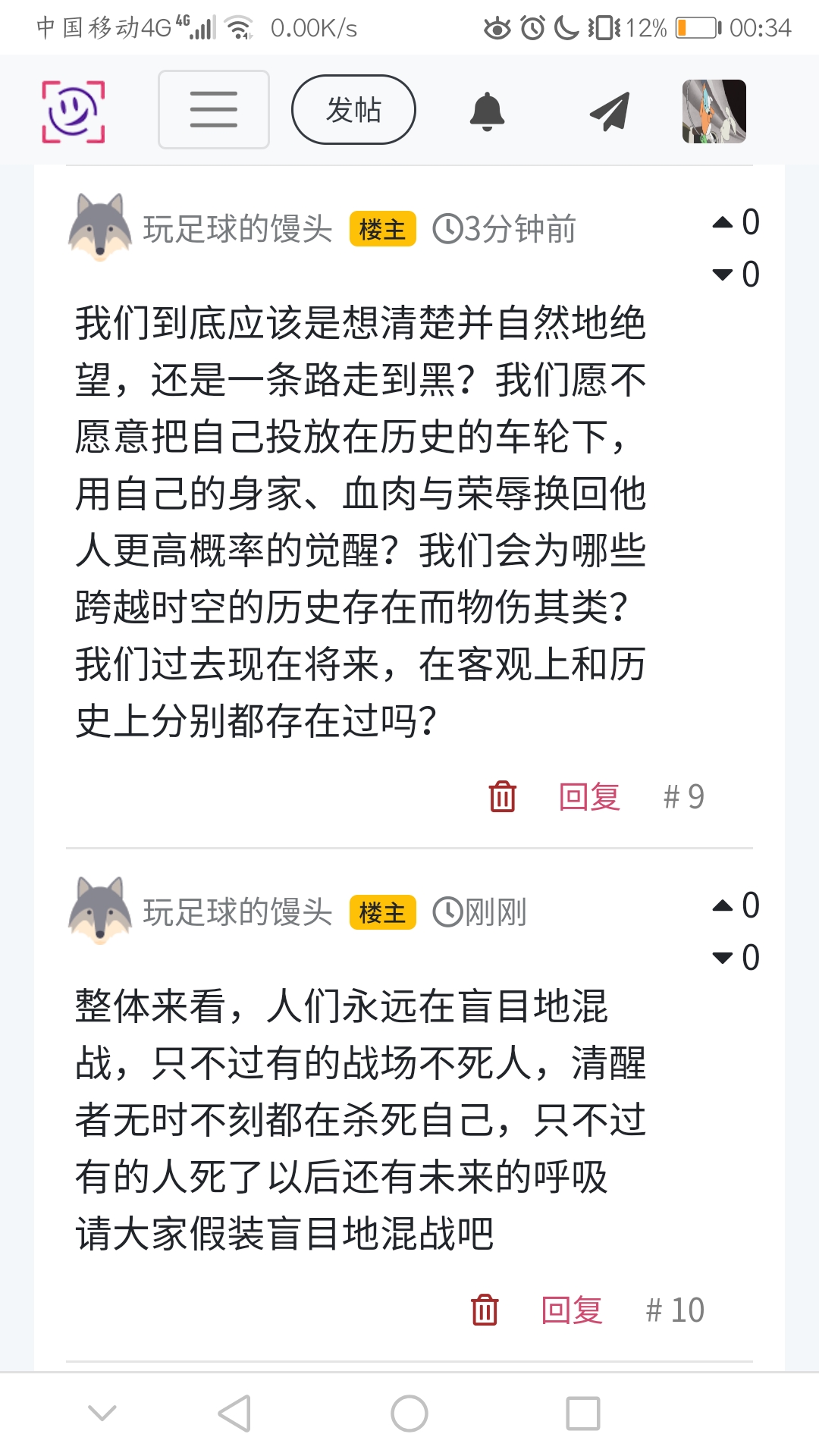Image resolution: width=819 pixels, height=1456 pixels.
Task: Tap the 发帖 button to post
Action: pyautogui.click(x=353, y=110)
